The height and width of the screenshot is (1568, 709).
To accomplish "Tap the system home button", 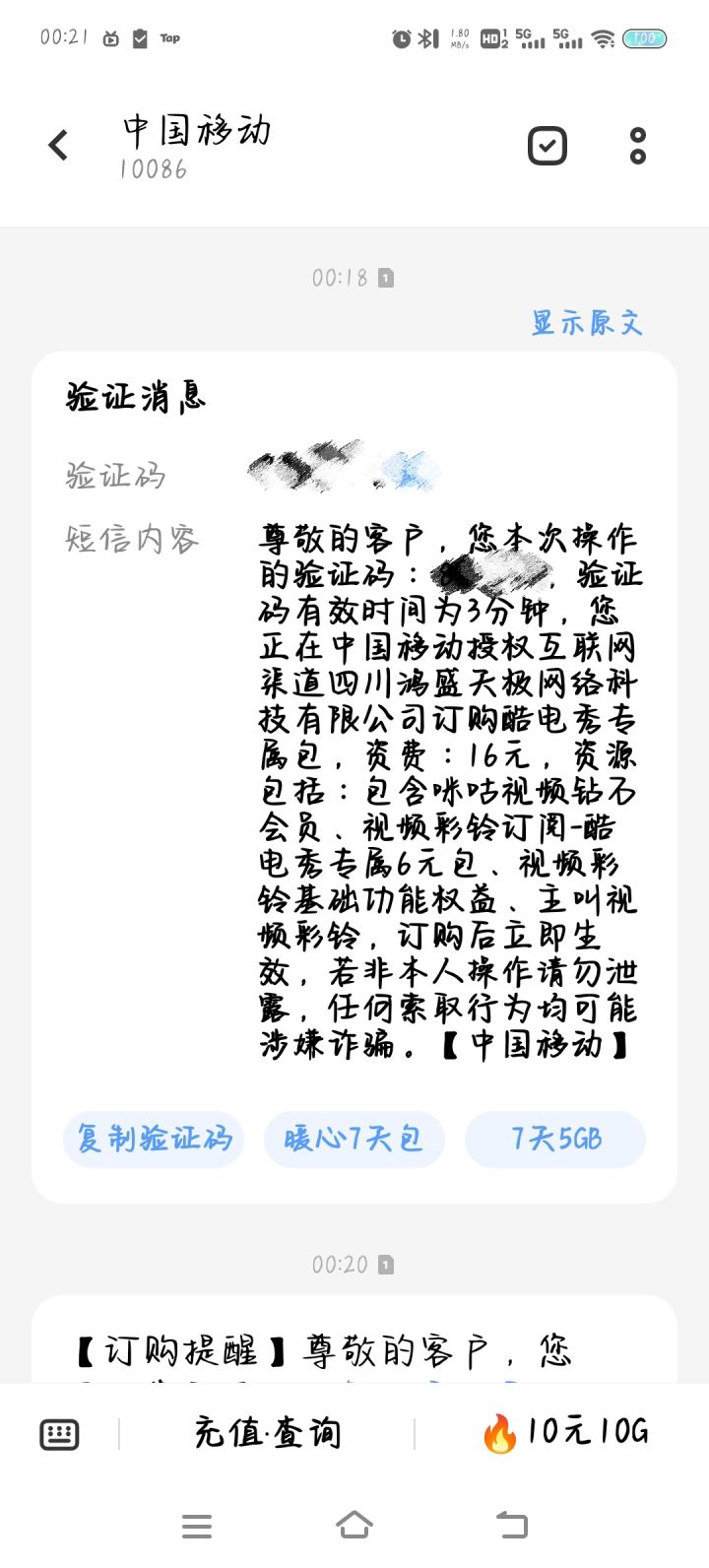I will [354, 1525].
